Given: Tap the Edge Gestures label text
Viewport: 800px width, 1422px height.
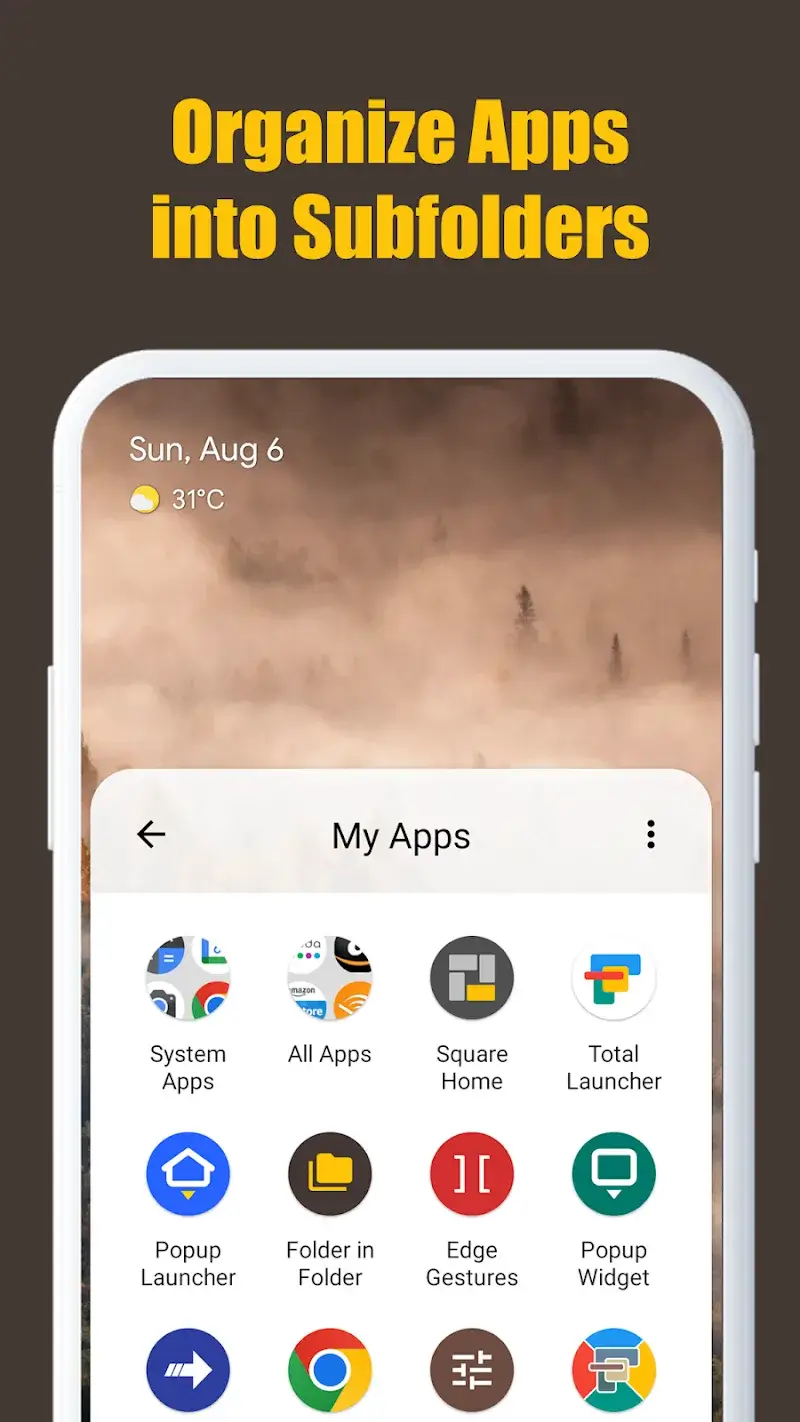Looking at the screenshot, I should [472, 1264].
